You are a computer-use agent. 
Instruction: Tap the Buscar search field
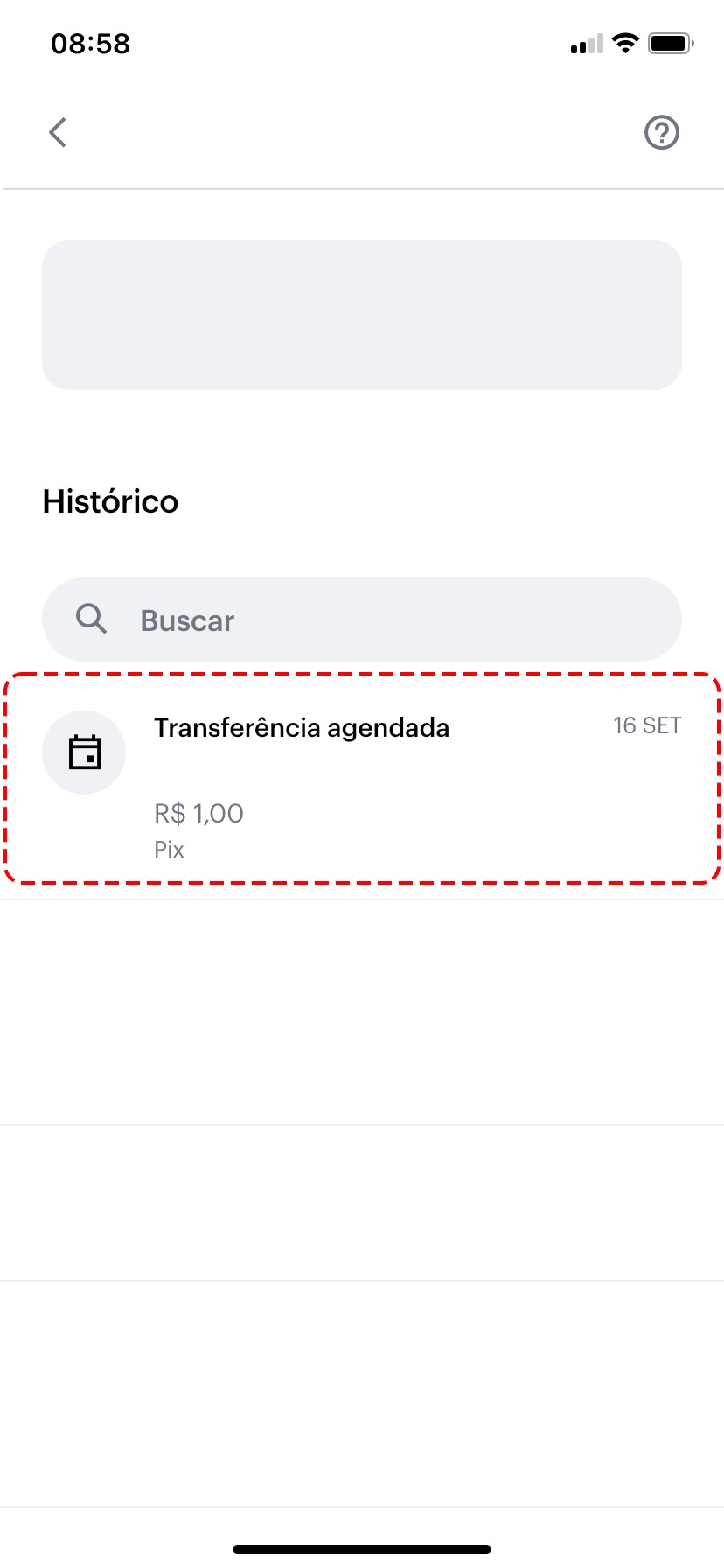coord(362,619)
